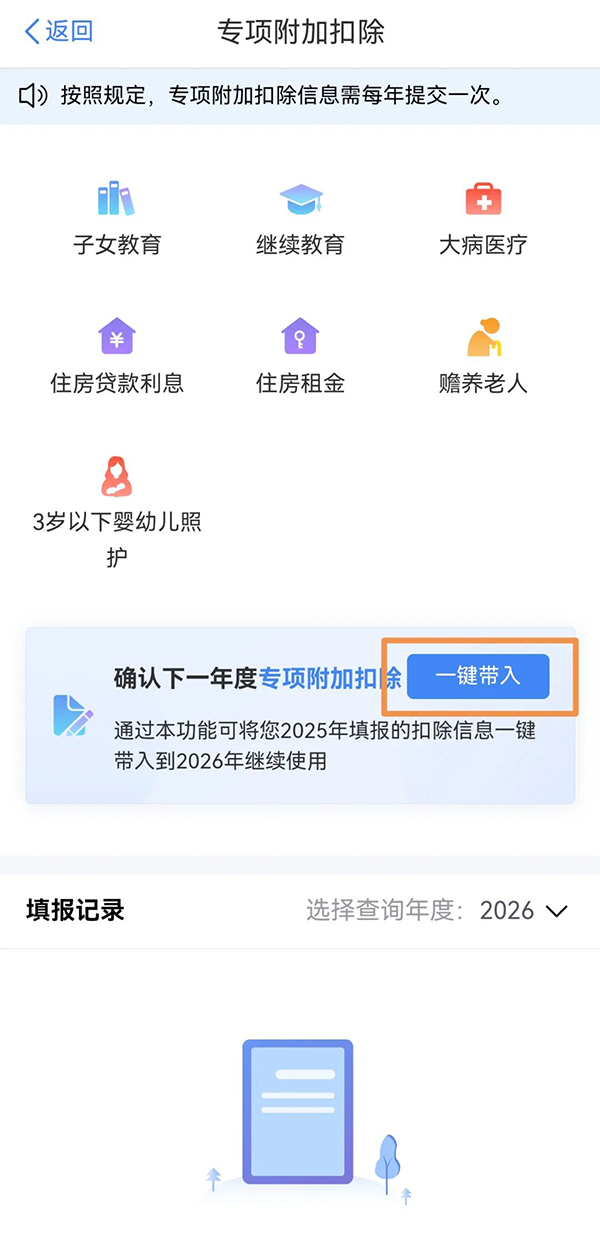Go back using the 返回 button
The width and height of the screenshot is (600, 1240).
(58, 31)
